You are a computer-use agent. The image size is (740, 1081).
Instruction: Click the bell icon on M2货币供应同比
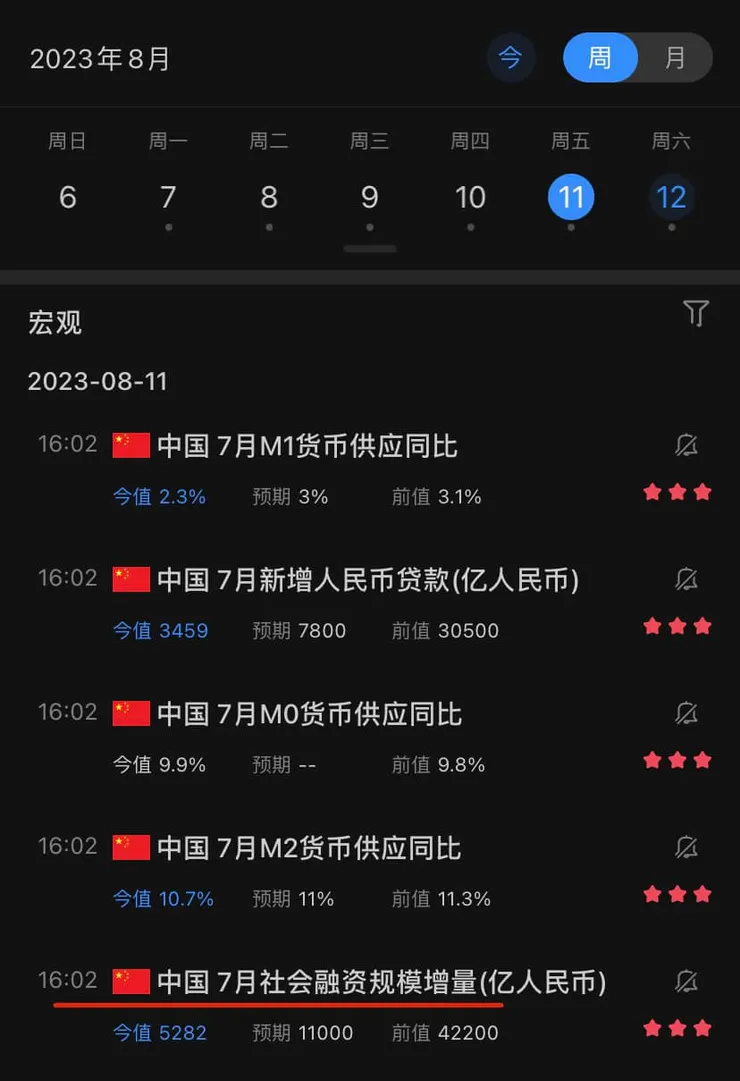(687, 846)
